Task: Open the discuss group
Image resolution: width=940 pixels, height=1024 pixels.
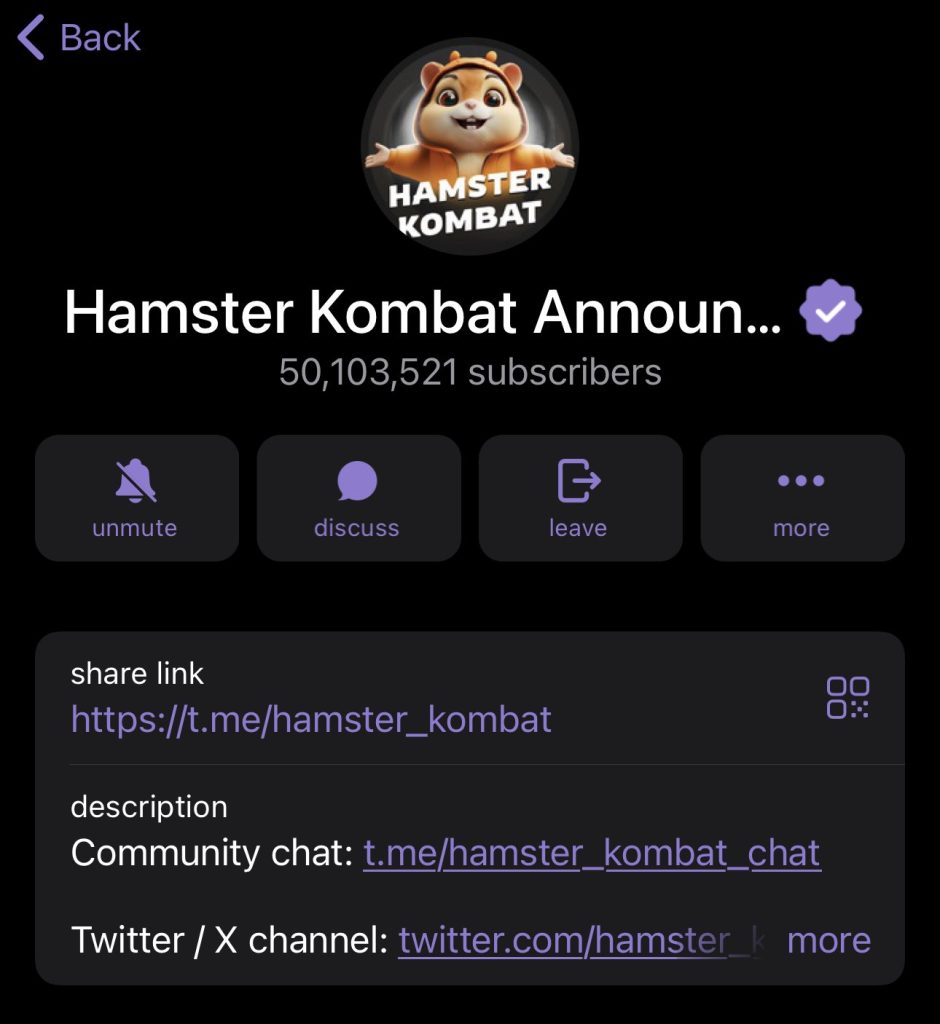Action: pyautogui.click(x=358, y=498)
